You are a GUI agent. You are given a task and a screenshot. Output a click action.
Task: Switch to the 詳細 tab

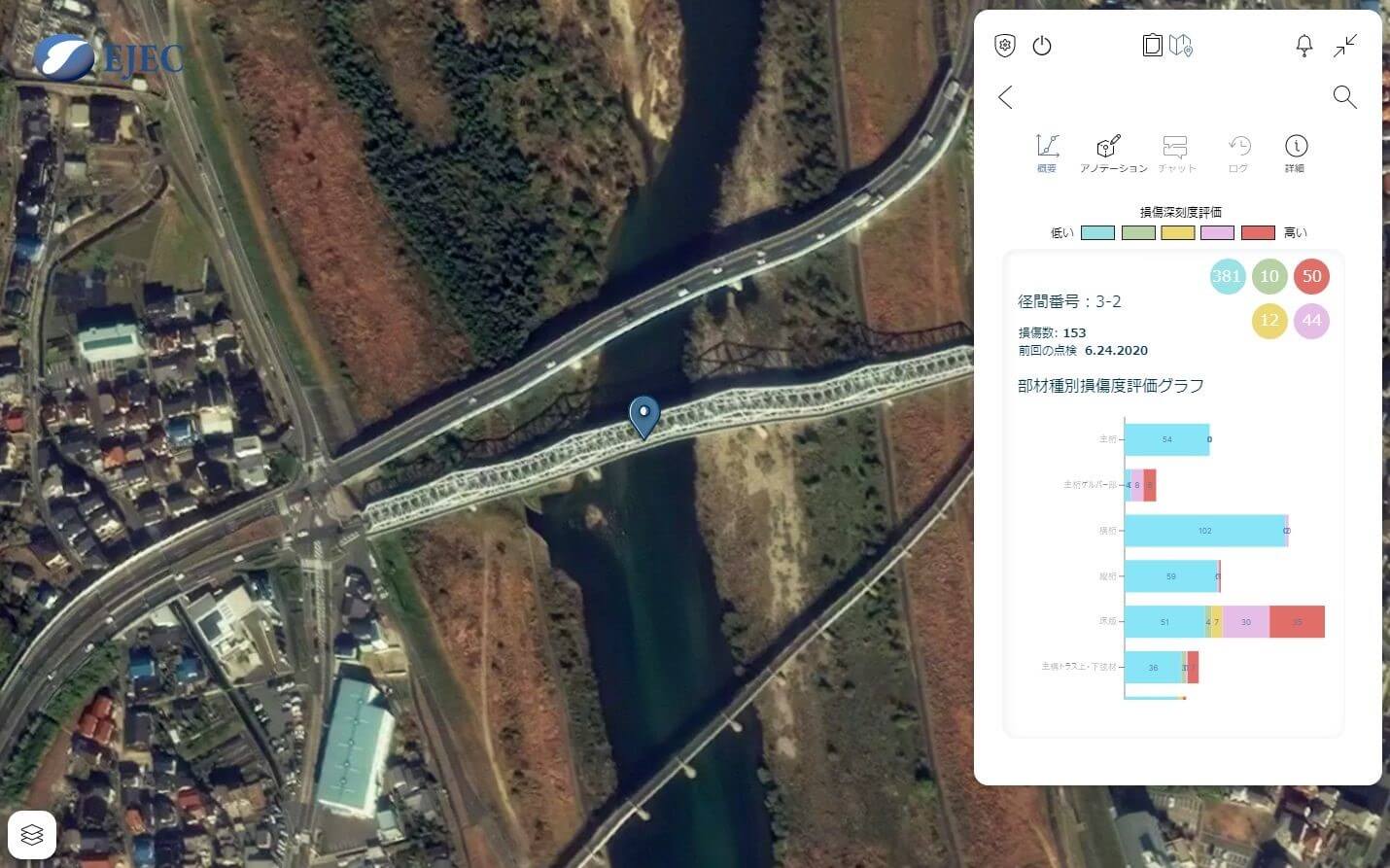point(1296,153)
